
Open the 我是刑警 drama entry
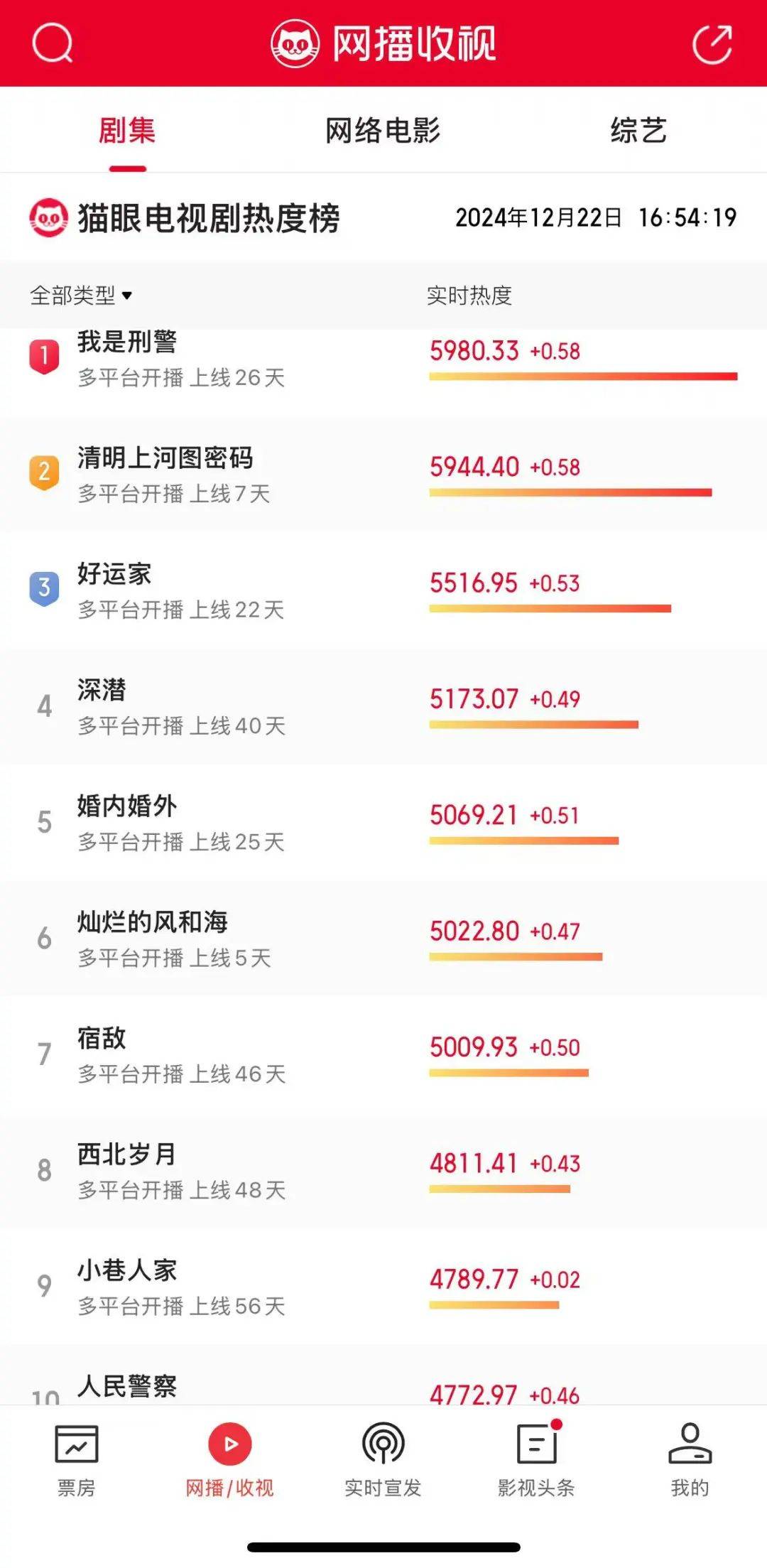tap(383, 359)
